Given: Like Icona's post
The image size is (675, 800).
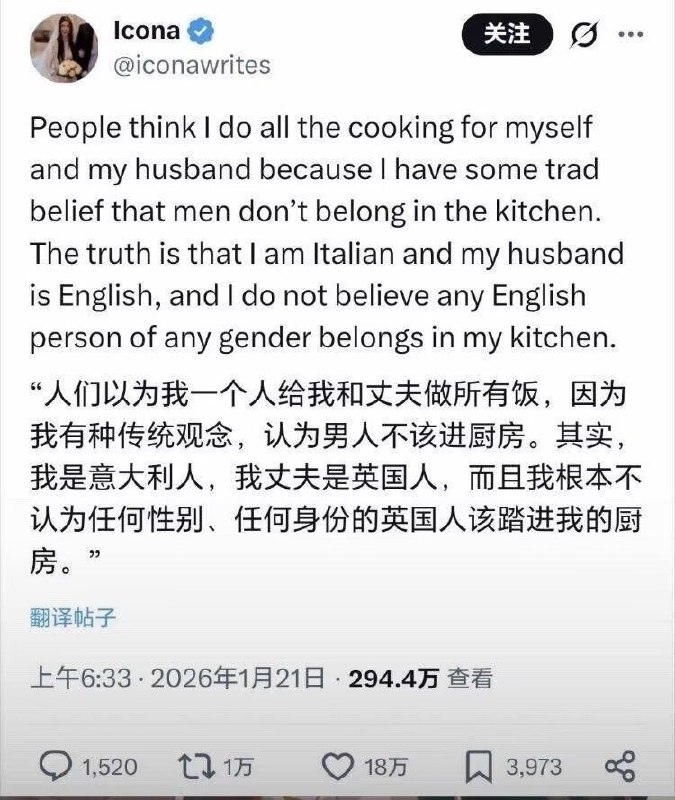Looking at the screenshot, I should coord(338,767).
